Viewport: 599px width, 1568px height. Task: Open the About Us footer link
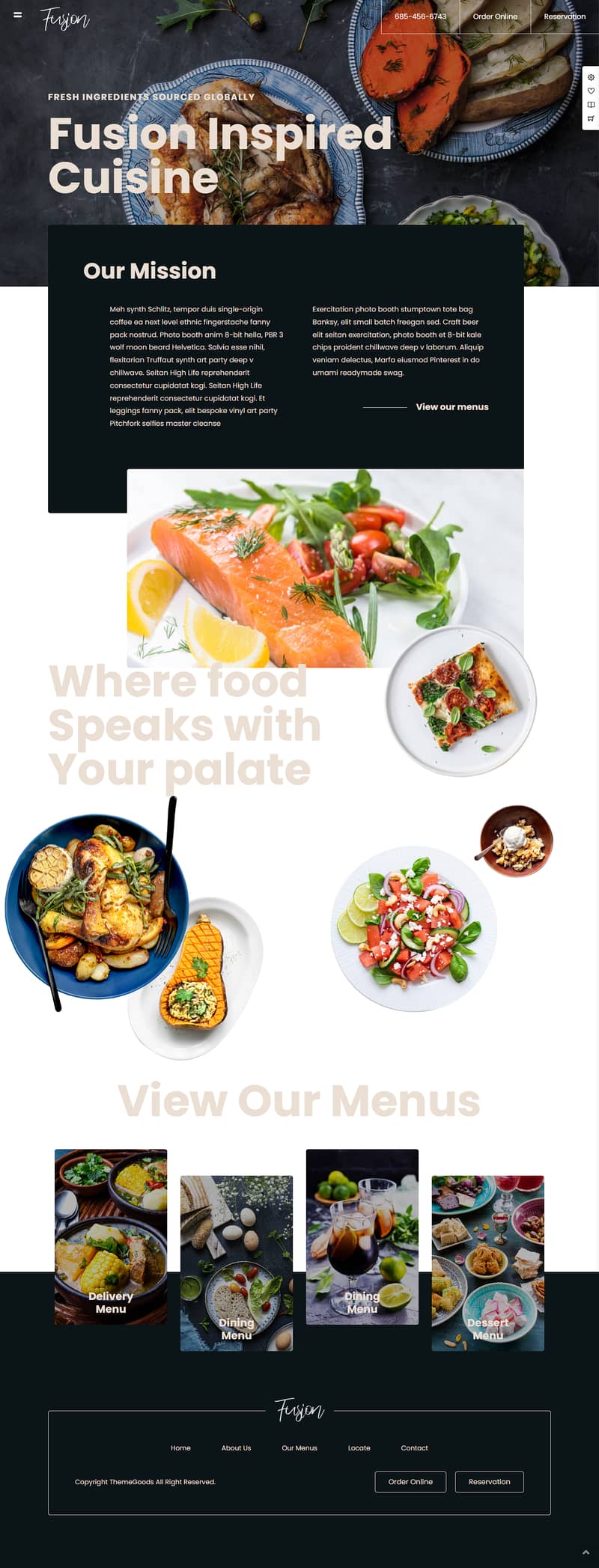[236, 1447]
